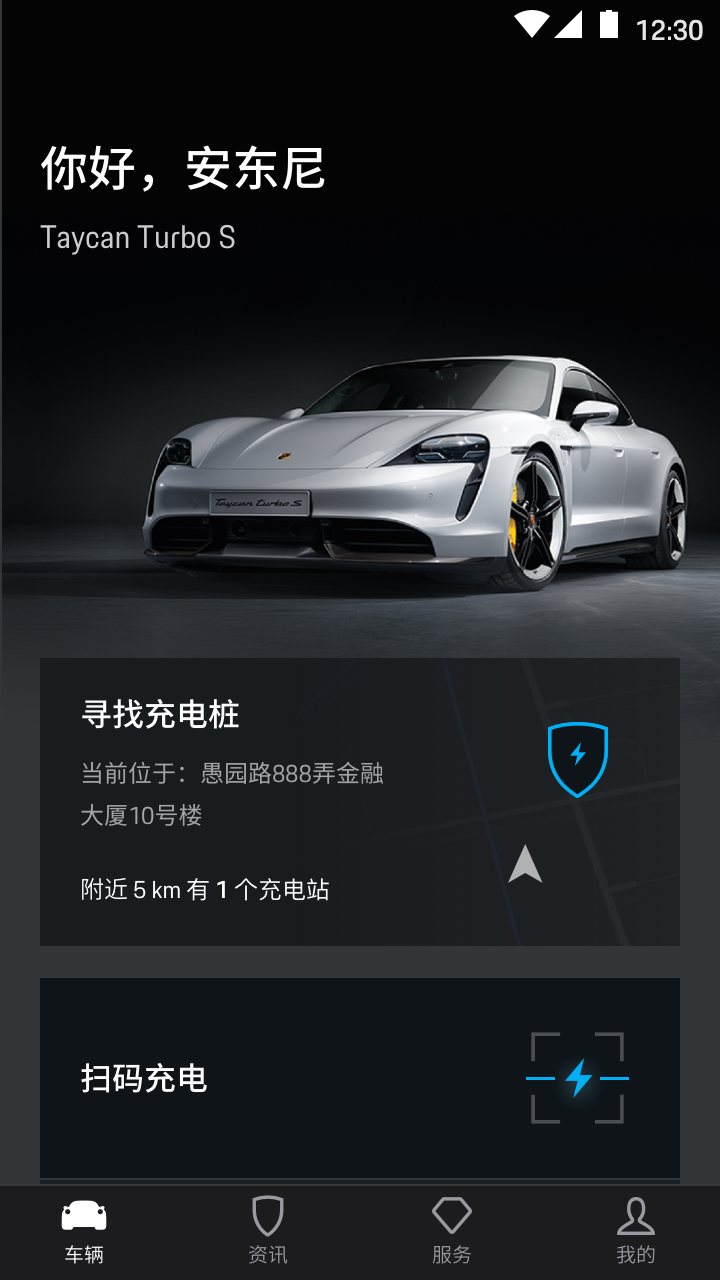Open the 寻找充电桩 card

(x=359, y=801)
